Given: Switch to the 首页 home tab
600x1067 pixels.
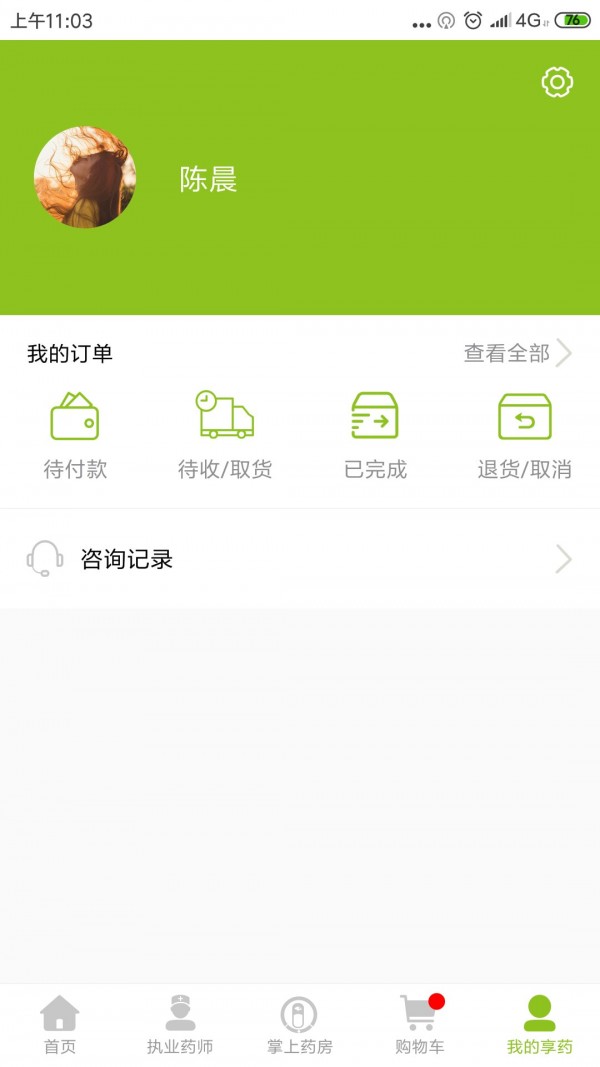Looking at the screenshot, I should pos(60,1025).
